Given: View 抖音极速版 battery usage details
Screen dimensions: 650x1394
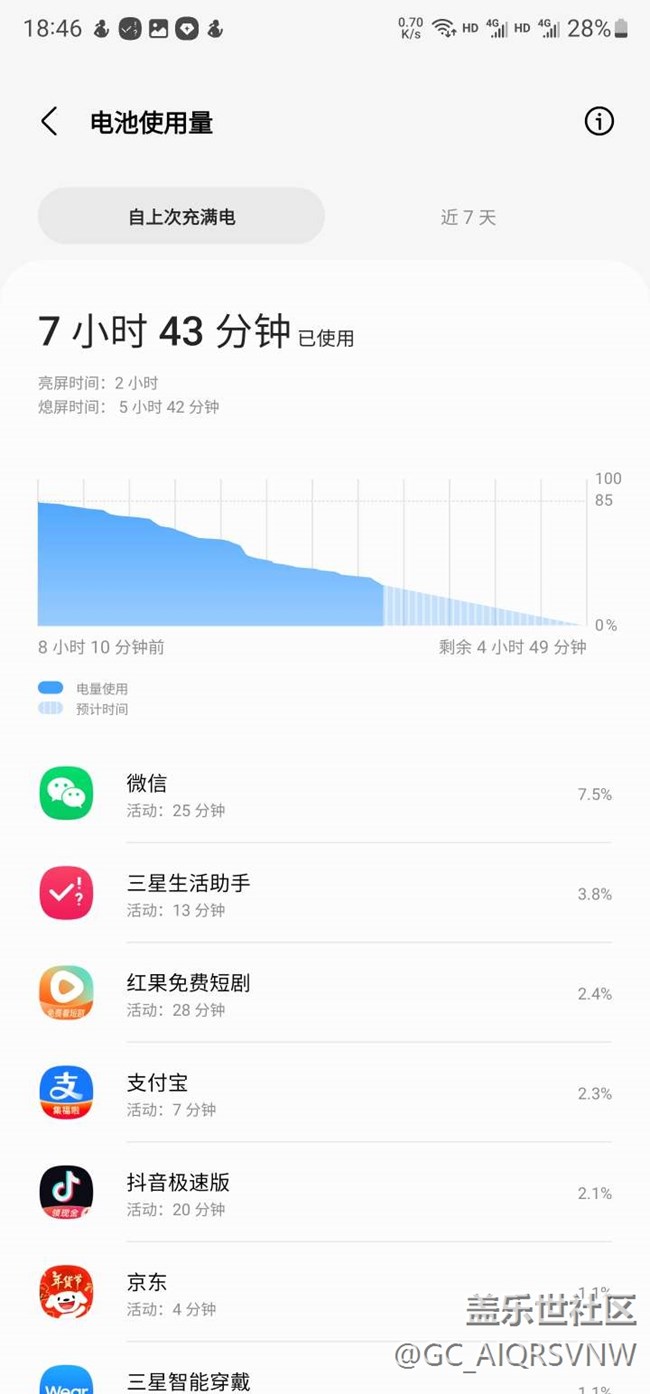Looking at the screenshot, I should coord(325,1194).
